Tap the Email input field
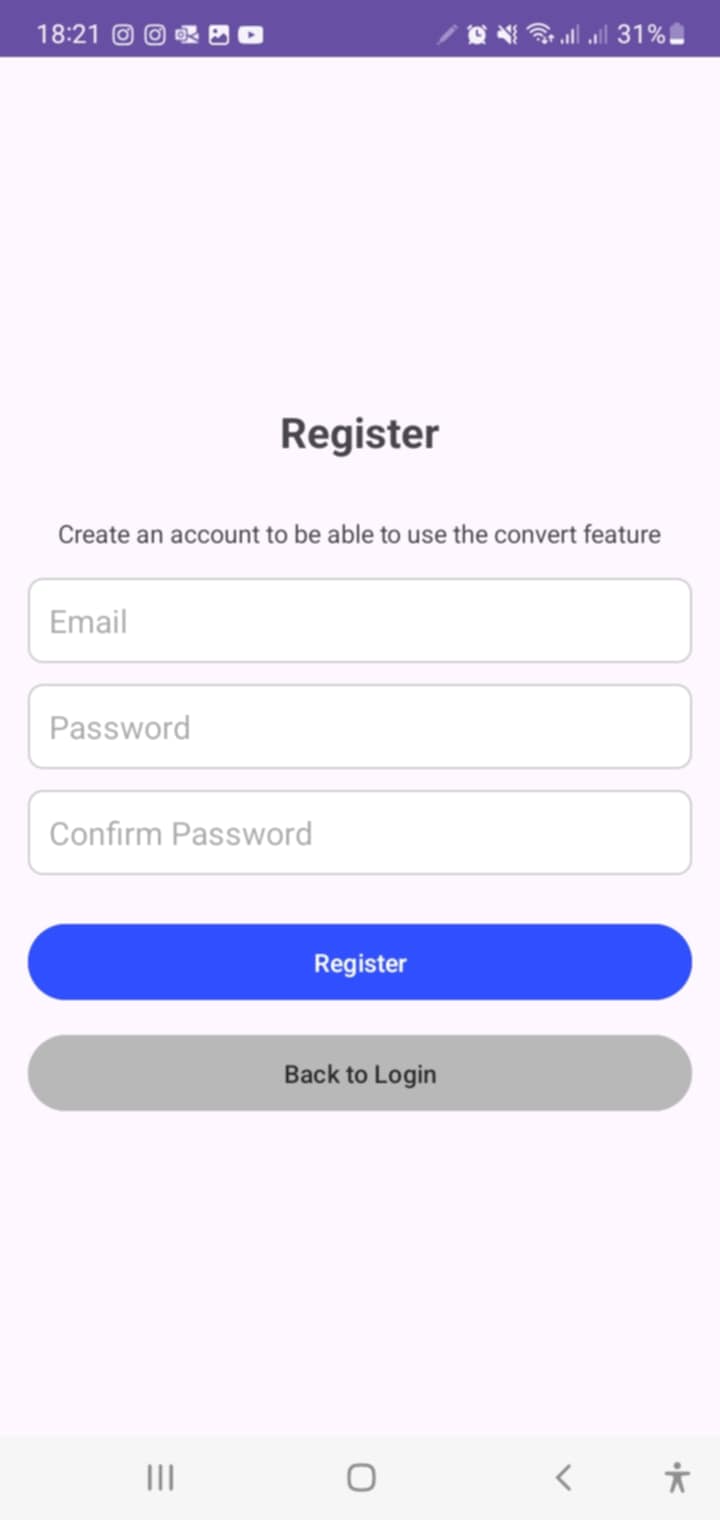 click(x=360, y=620)
